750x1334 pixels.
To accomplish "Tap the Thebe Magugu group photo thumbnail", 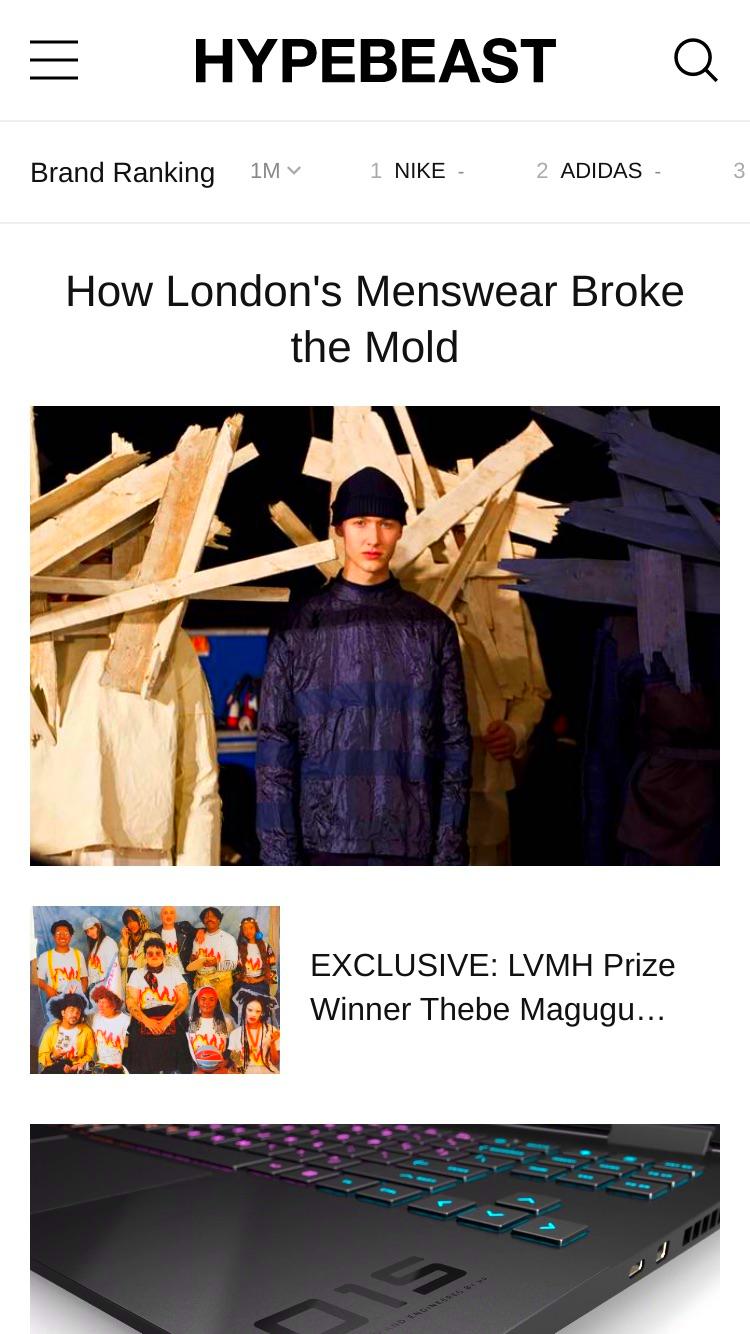I will coord(155,990).
